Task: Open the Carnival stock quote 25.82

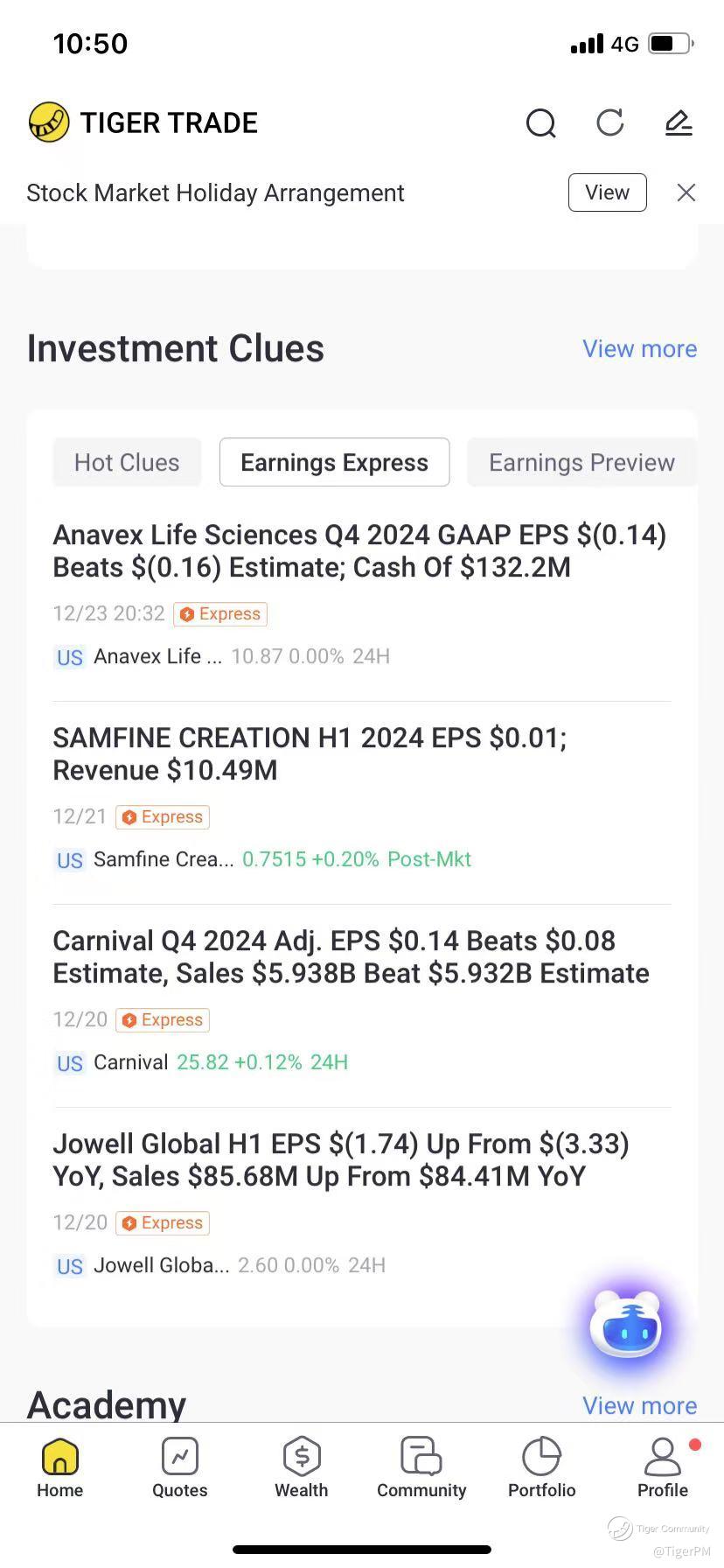Action: click(x=201, y=1062)
